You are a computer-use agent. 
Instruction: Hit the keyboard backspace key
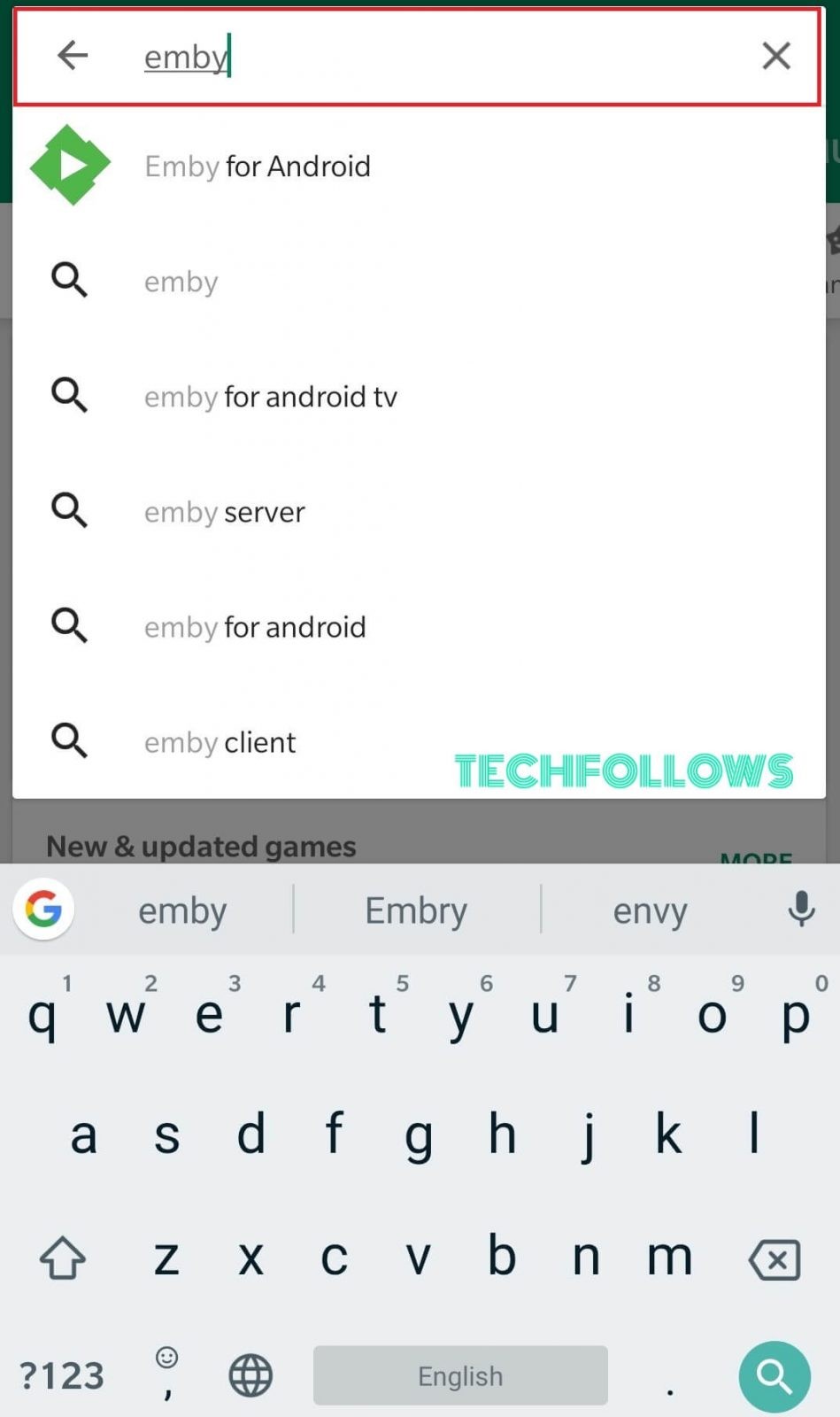tap(774, 1258)
